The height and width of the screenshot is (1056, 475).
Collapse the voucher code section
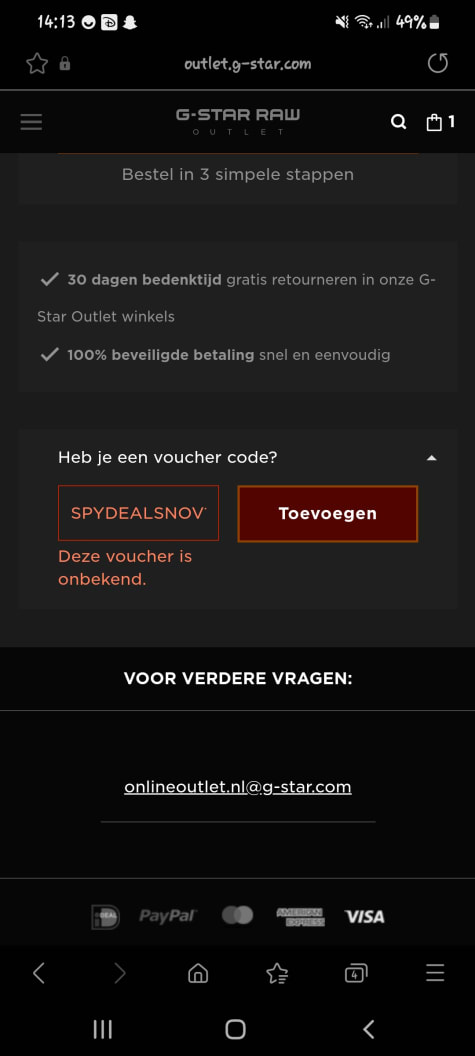click(x=432, y=458)
